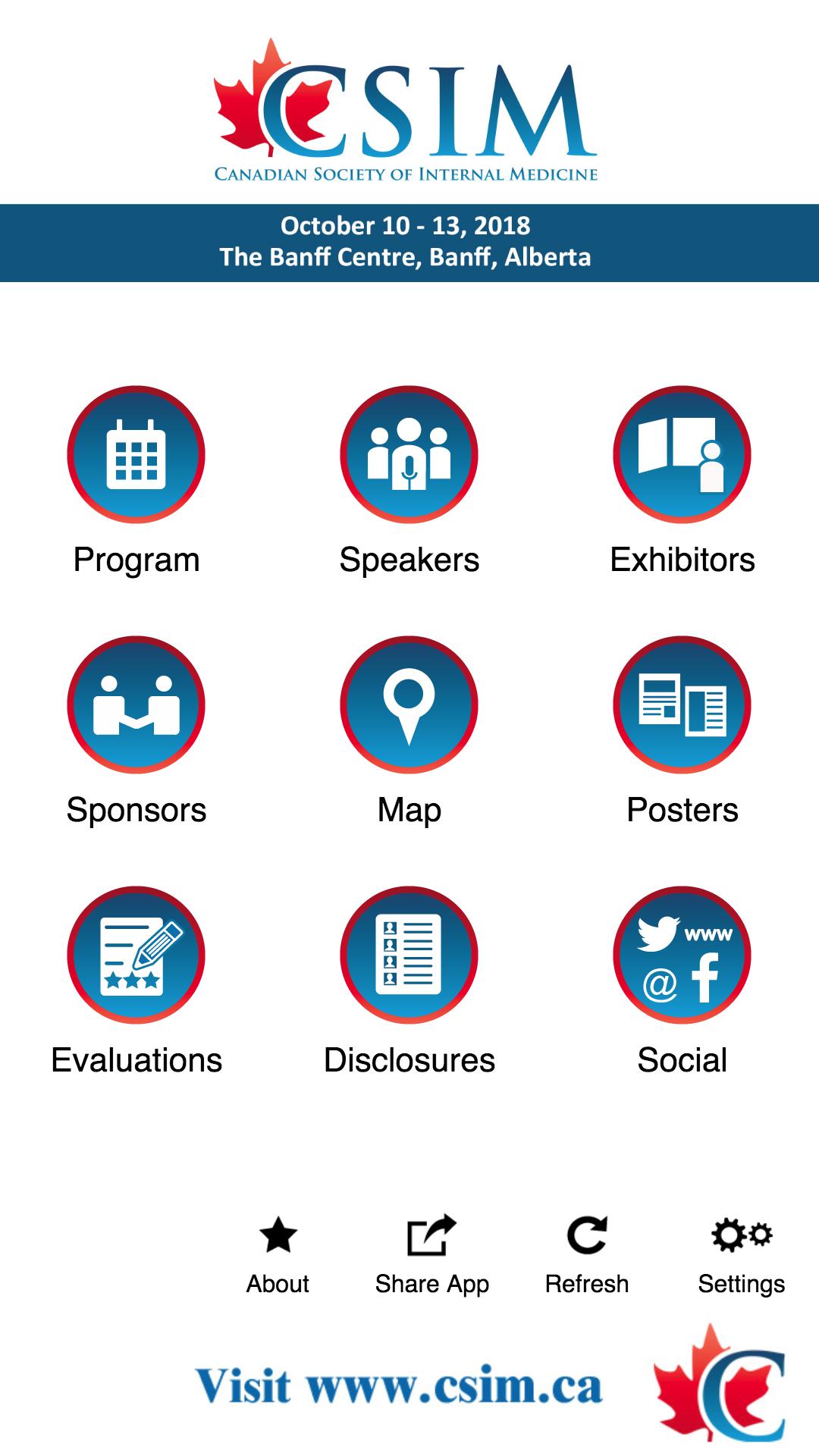819x1456 pixels.
Task: Open the Posters section
Action: point(682,705)
